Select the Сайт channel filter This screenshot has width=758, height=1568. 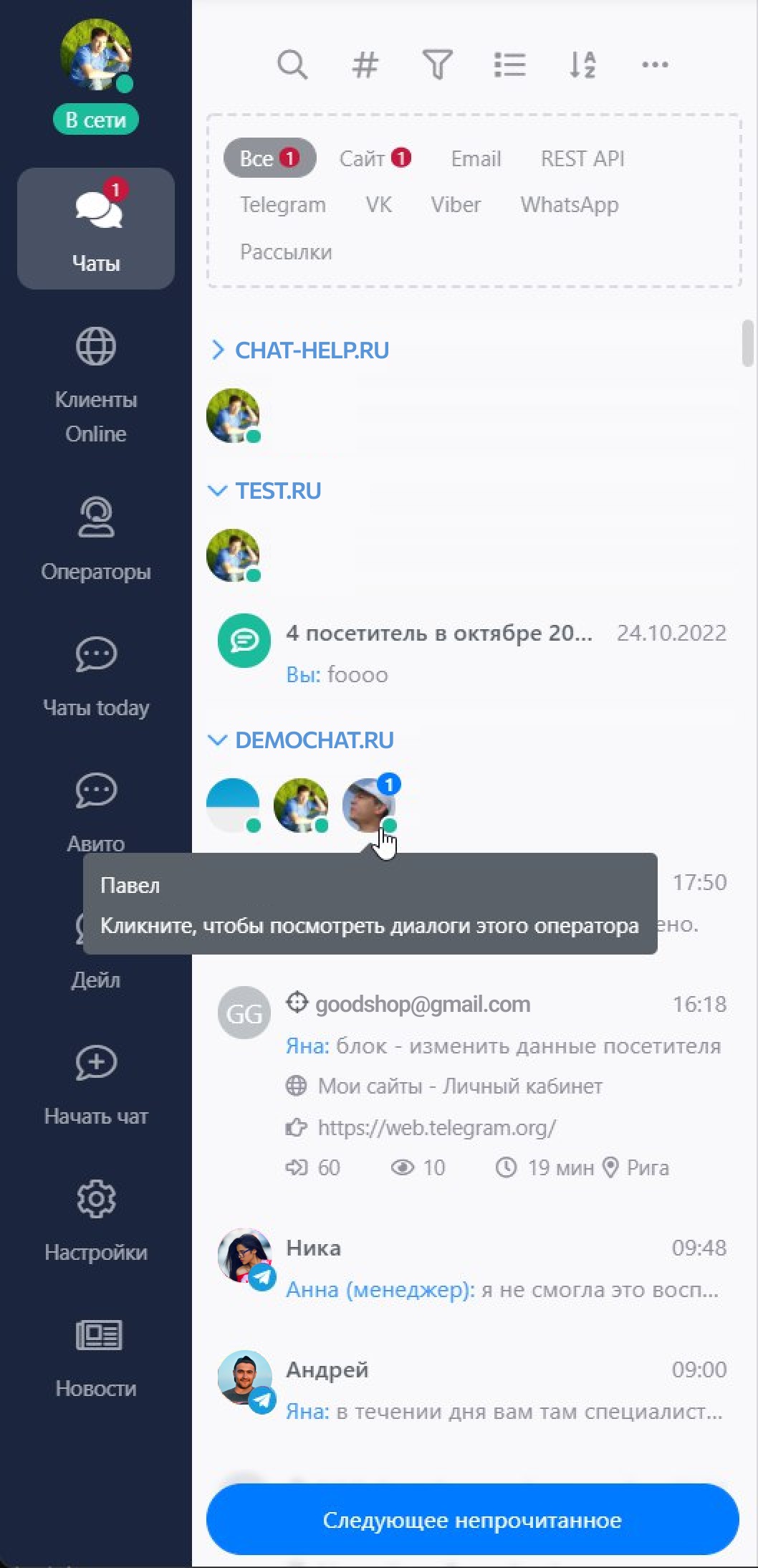[374, 158]
